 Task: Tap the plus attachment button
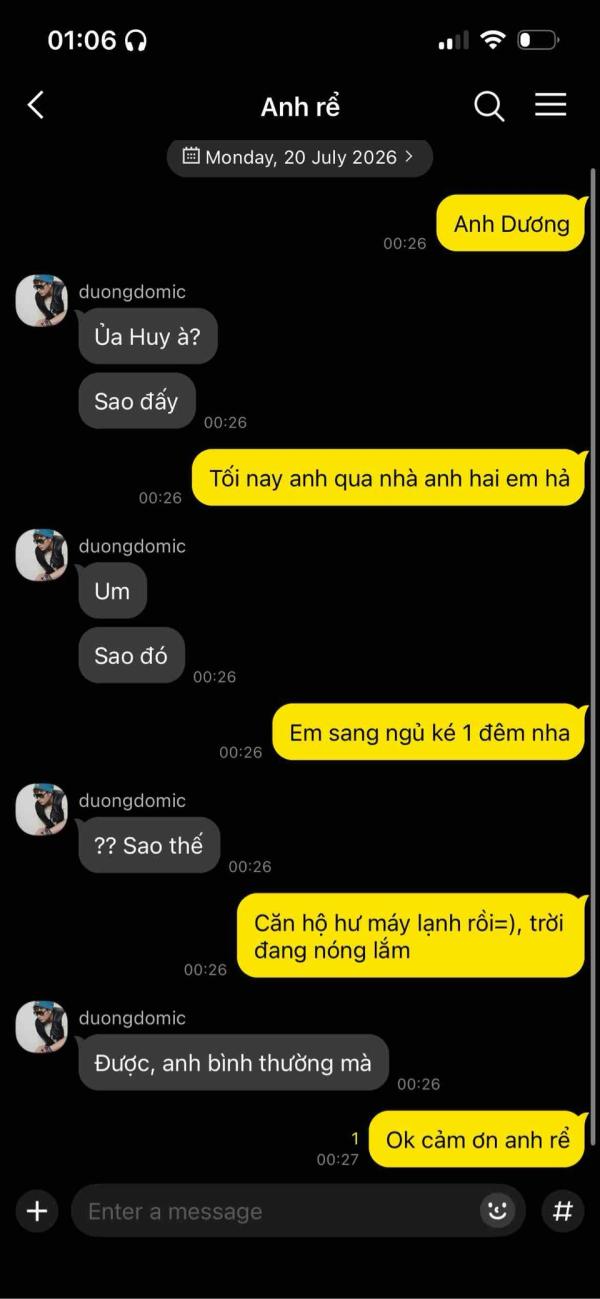37,1211
